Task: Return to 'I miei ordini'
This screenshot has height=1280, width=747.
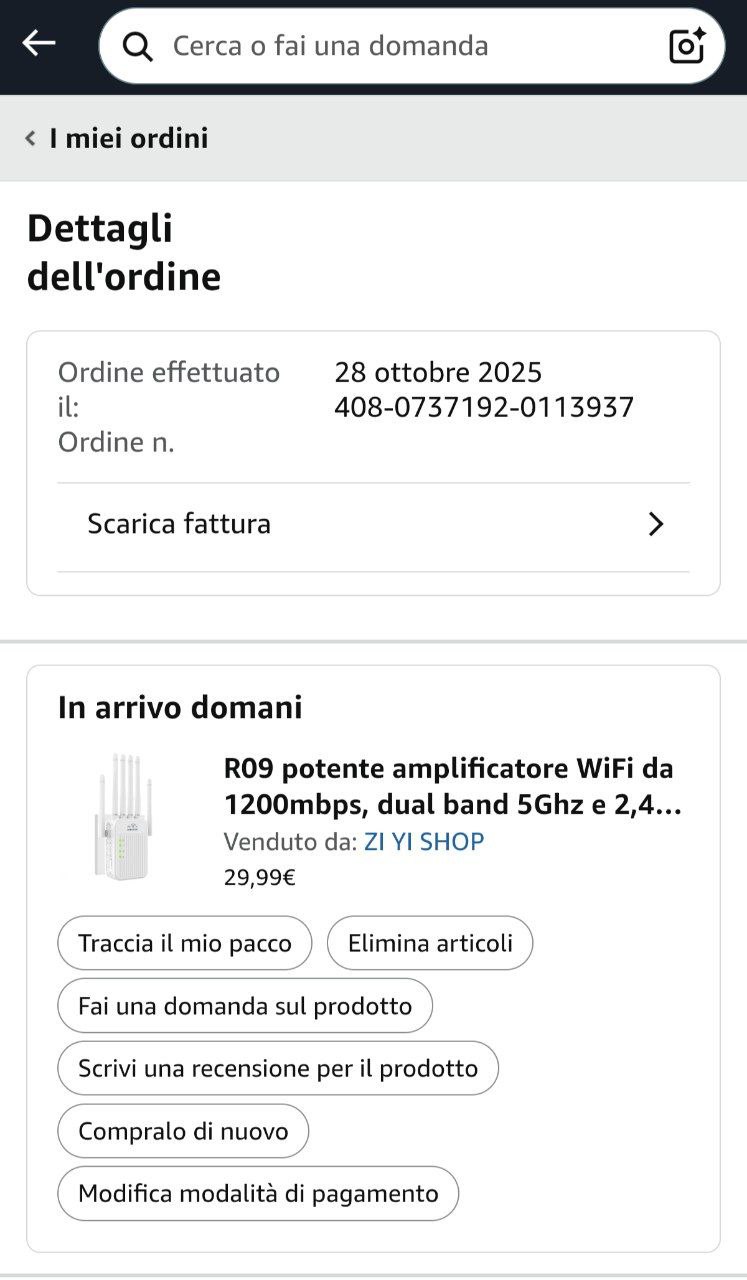Action: (118, 138)
